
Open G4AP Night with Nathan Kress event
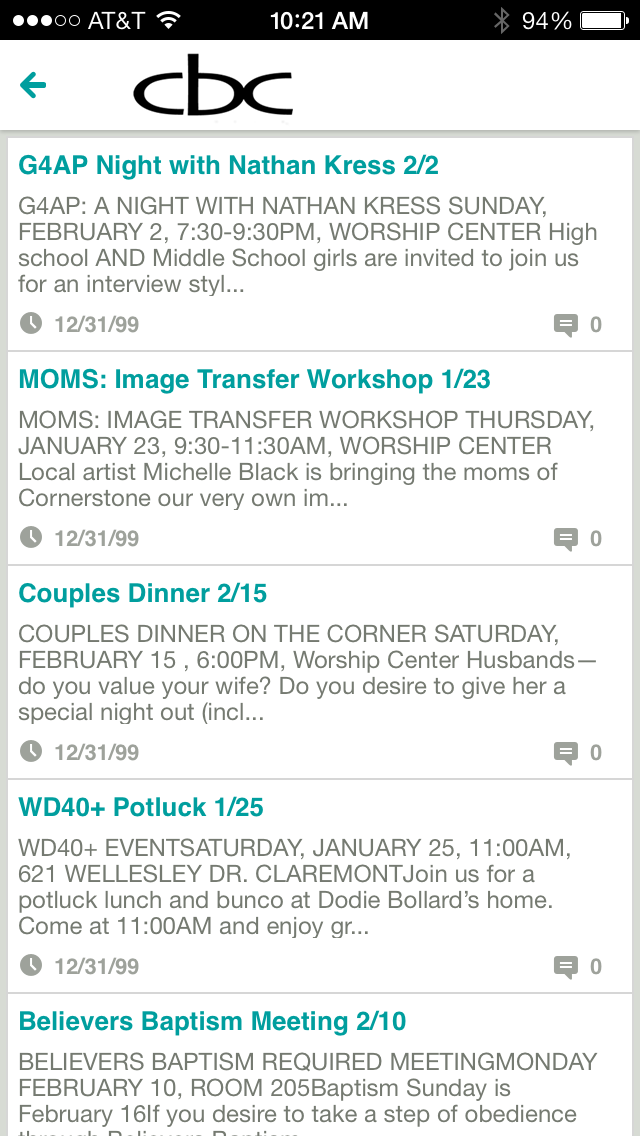coord(229,166)
